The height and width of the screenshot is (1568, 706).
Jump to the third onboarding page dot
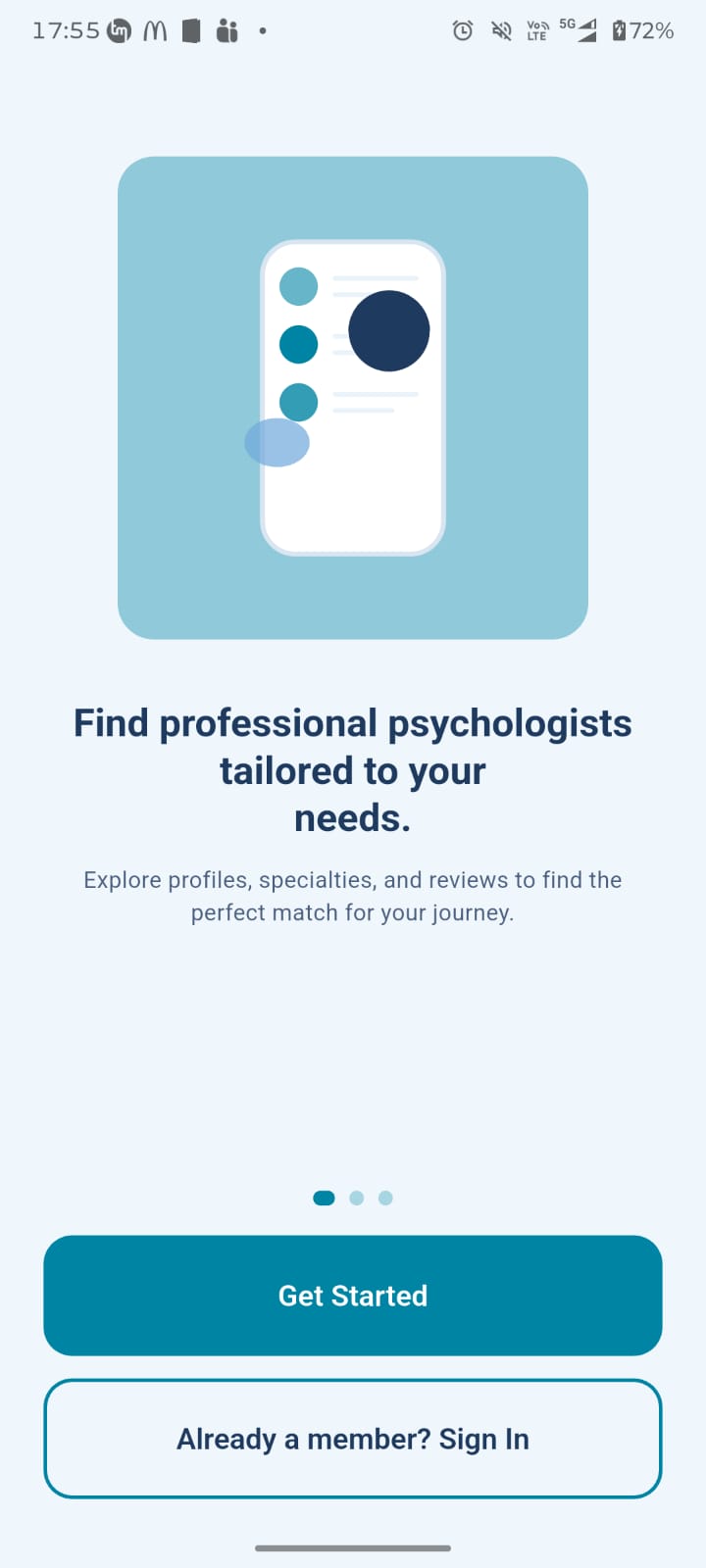pyautogui.click(x=385, y=1198)
